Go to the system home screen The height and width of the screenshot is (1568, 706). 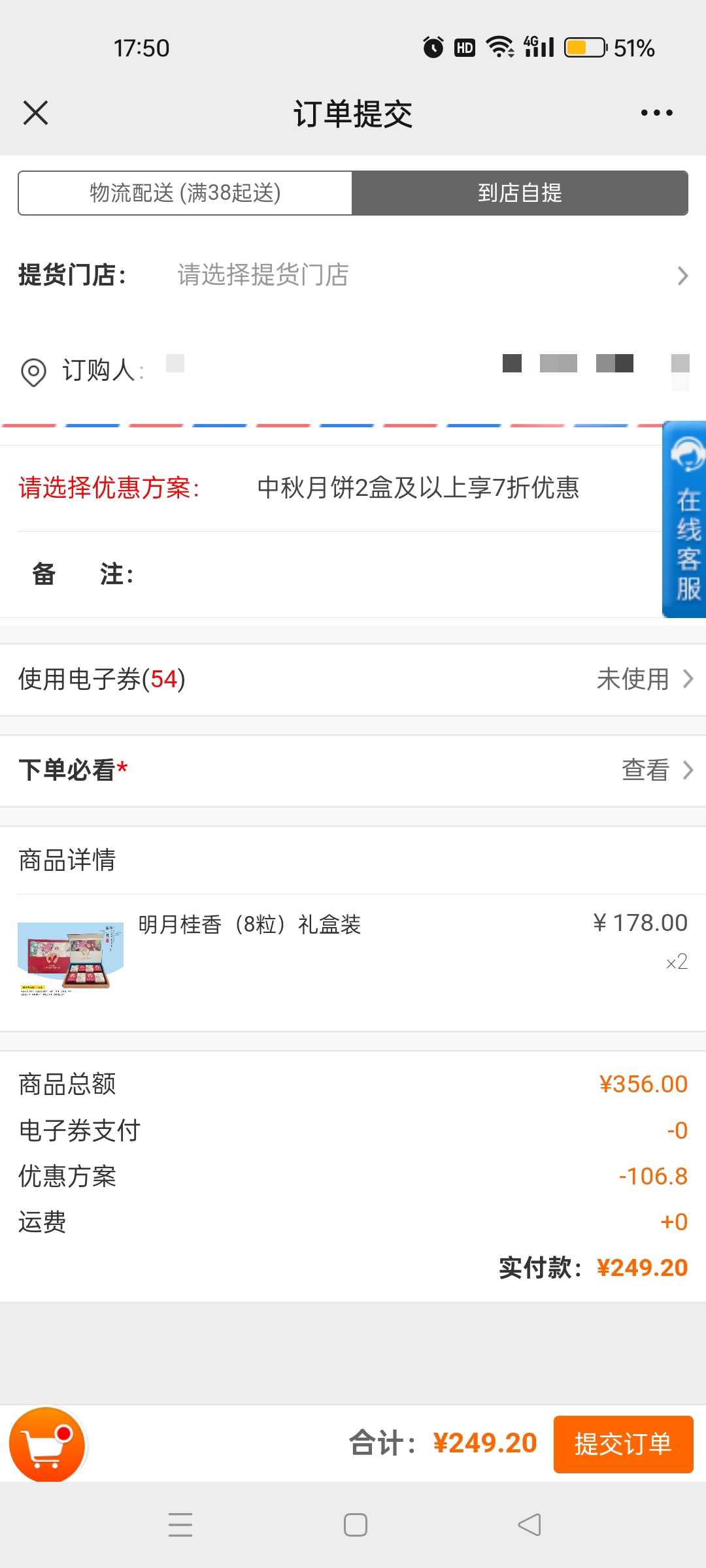click(355, 1525)
